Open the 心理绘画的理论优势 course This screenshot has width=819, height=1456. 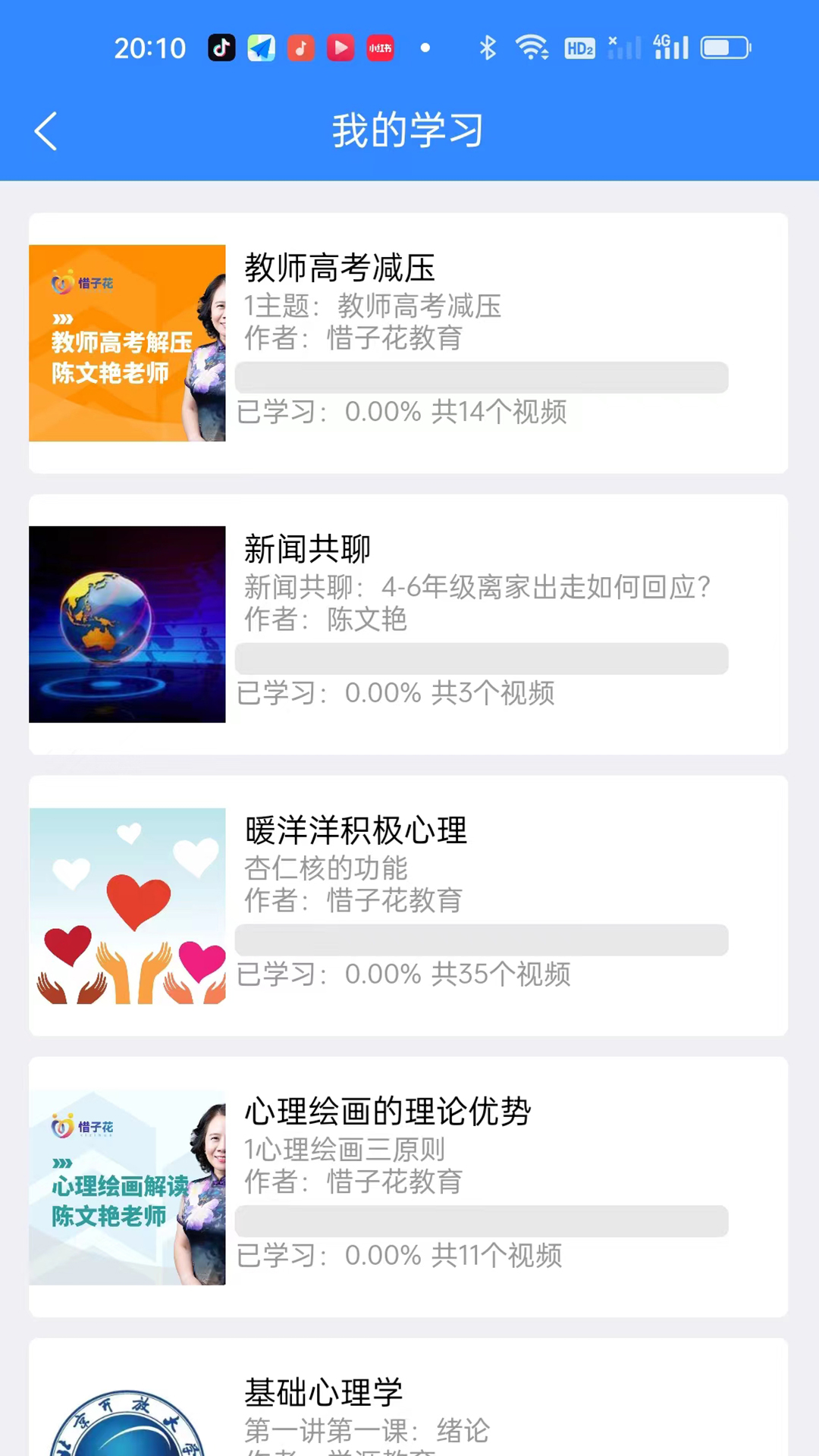pos(408,1185)
